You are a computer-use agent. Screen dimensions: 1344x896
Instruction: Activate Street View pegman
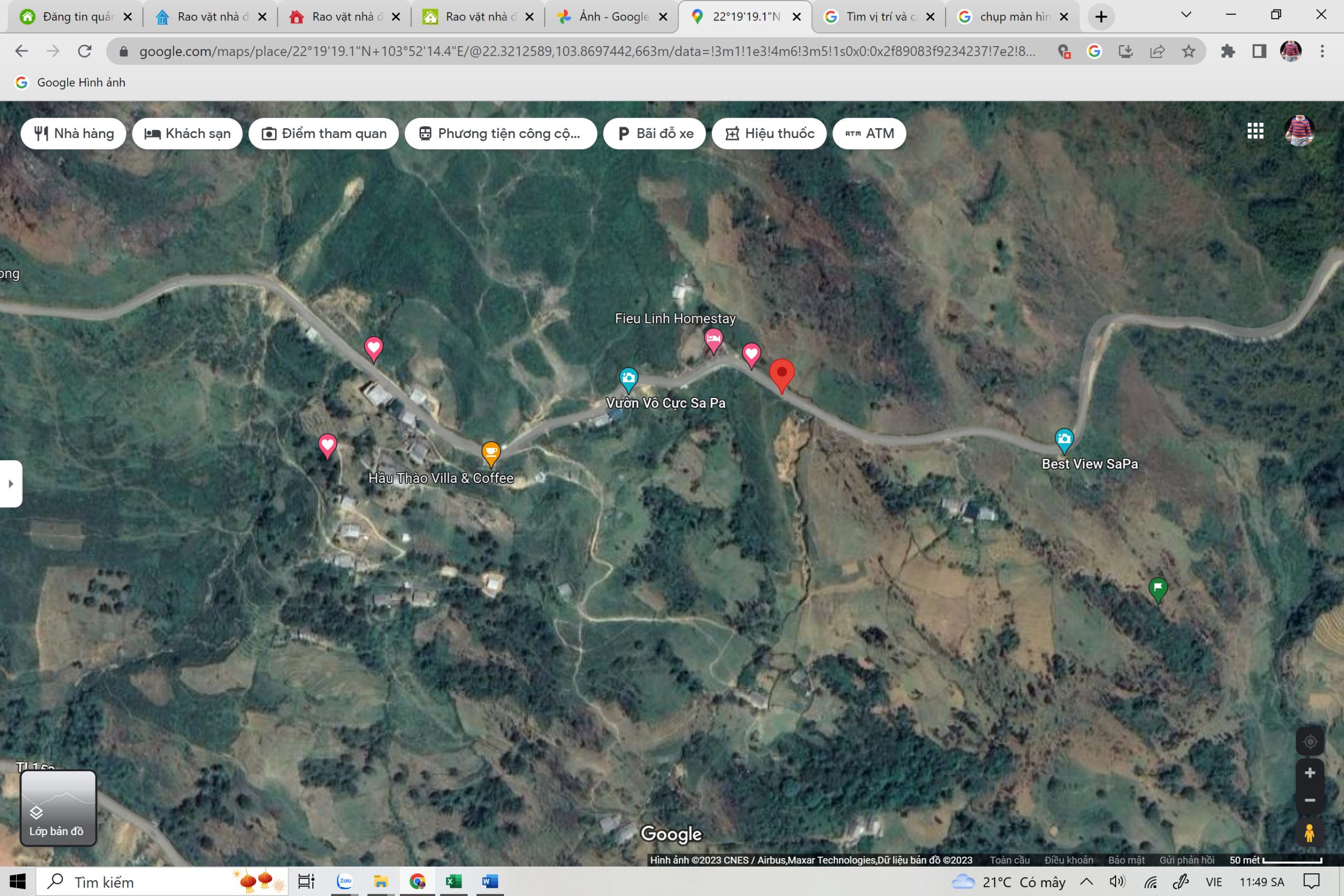[1310, 832]
